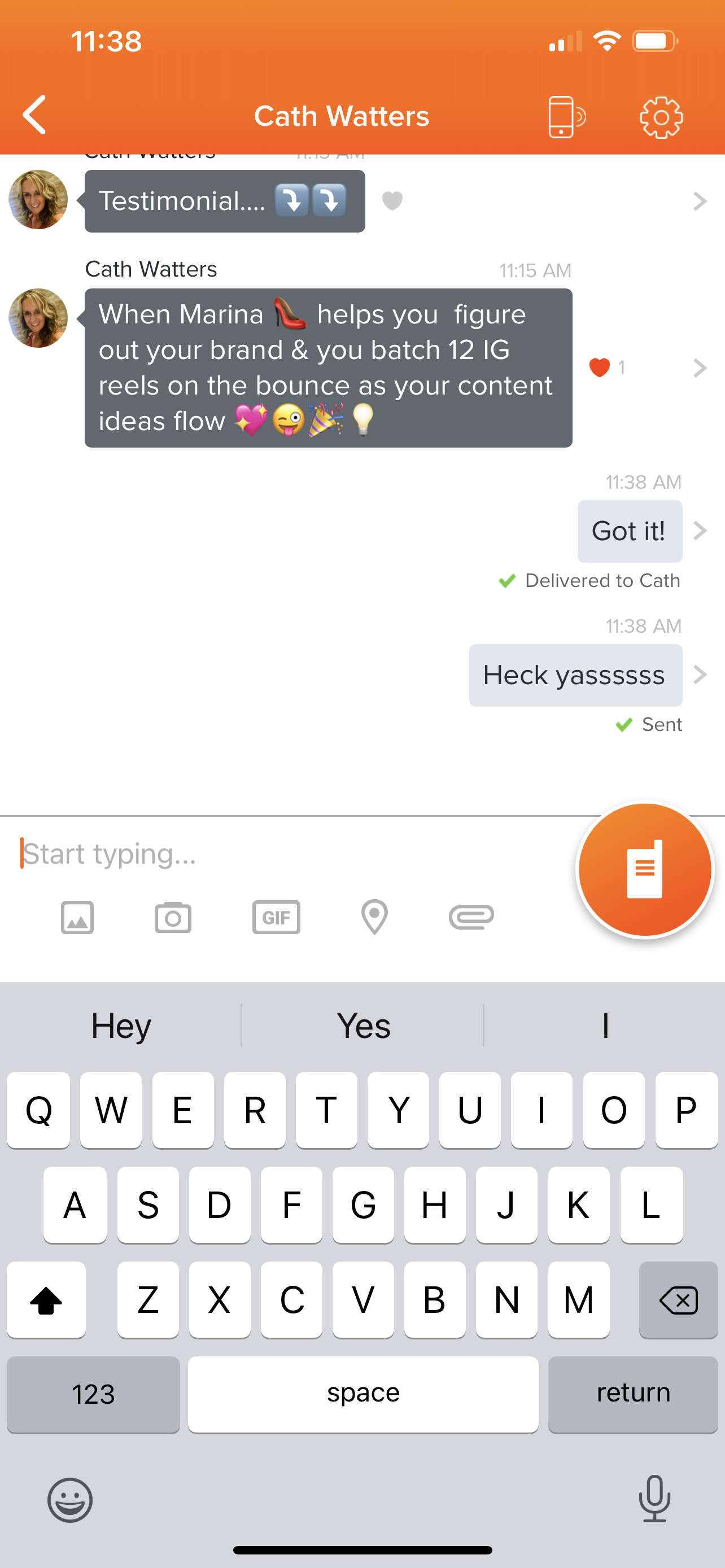Select the keyboard suggestion Hey

tap(121, 1026)
